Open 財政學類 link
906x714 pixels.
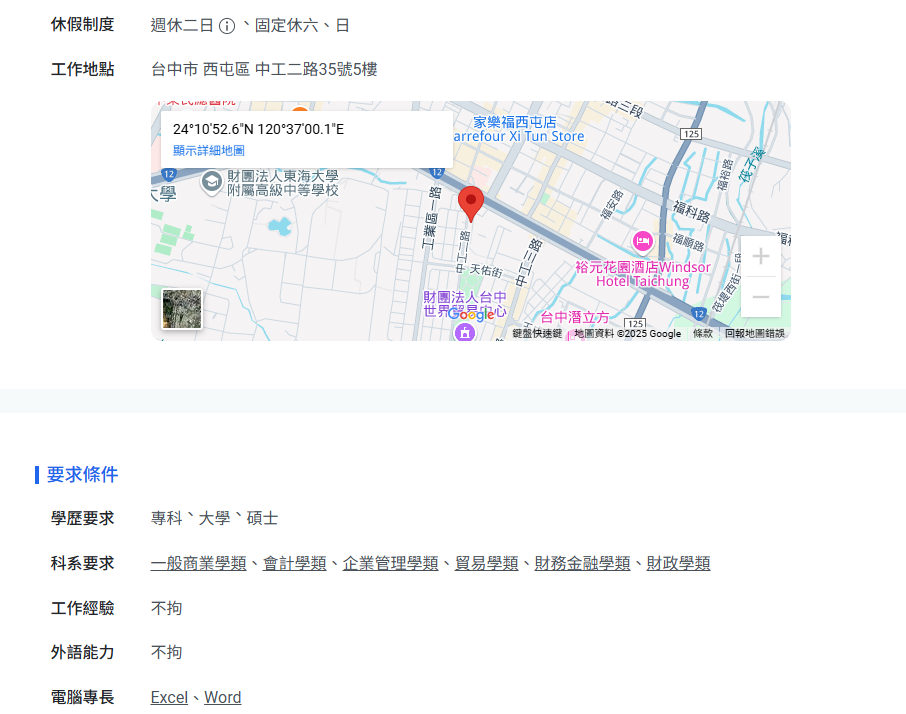pos(678,564)
